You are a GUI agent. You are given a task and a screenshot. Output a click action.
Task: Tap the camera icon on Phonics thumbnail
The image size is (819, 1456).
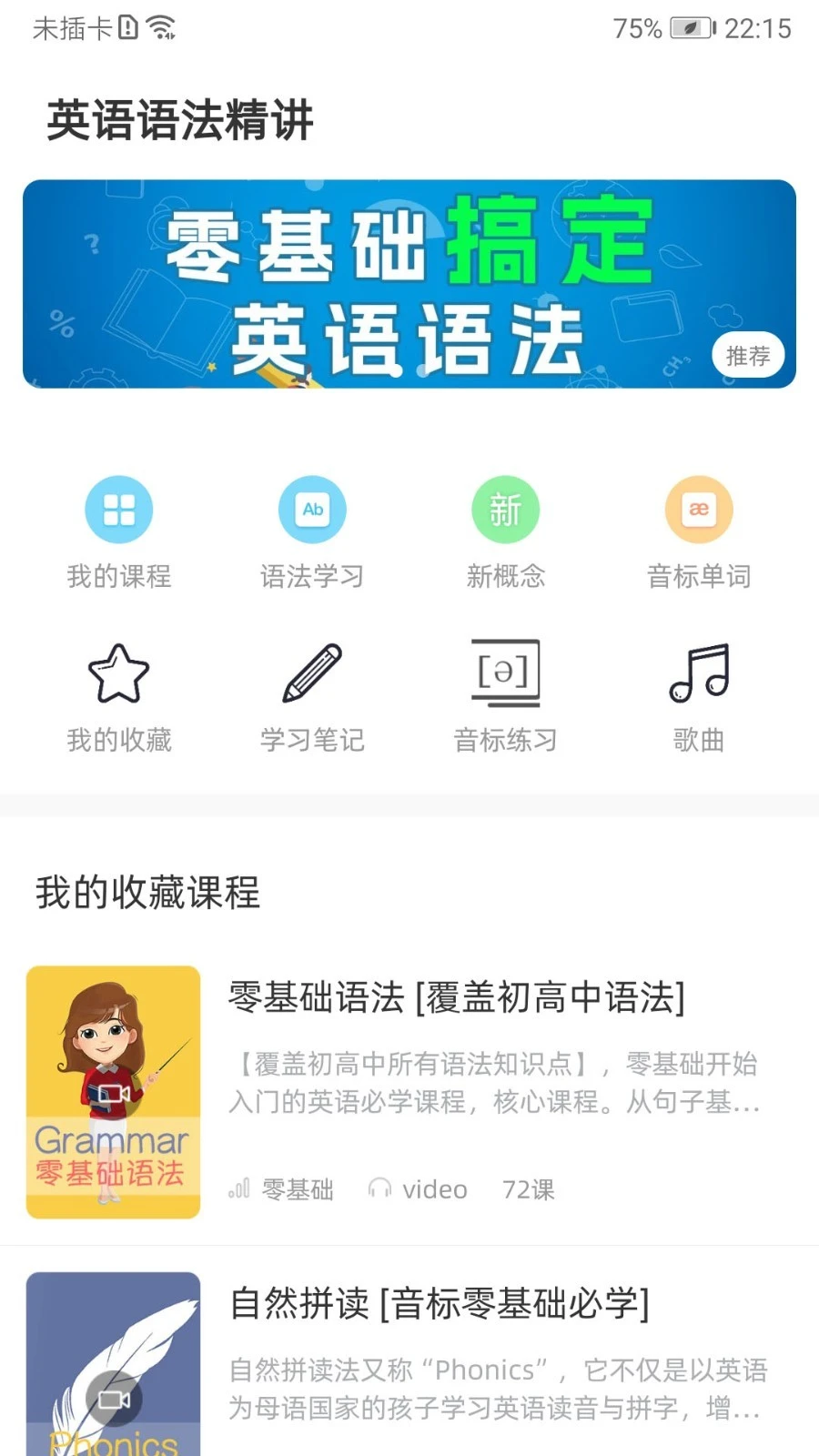pyautogui.click(x=112, y=1400)
